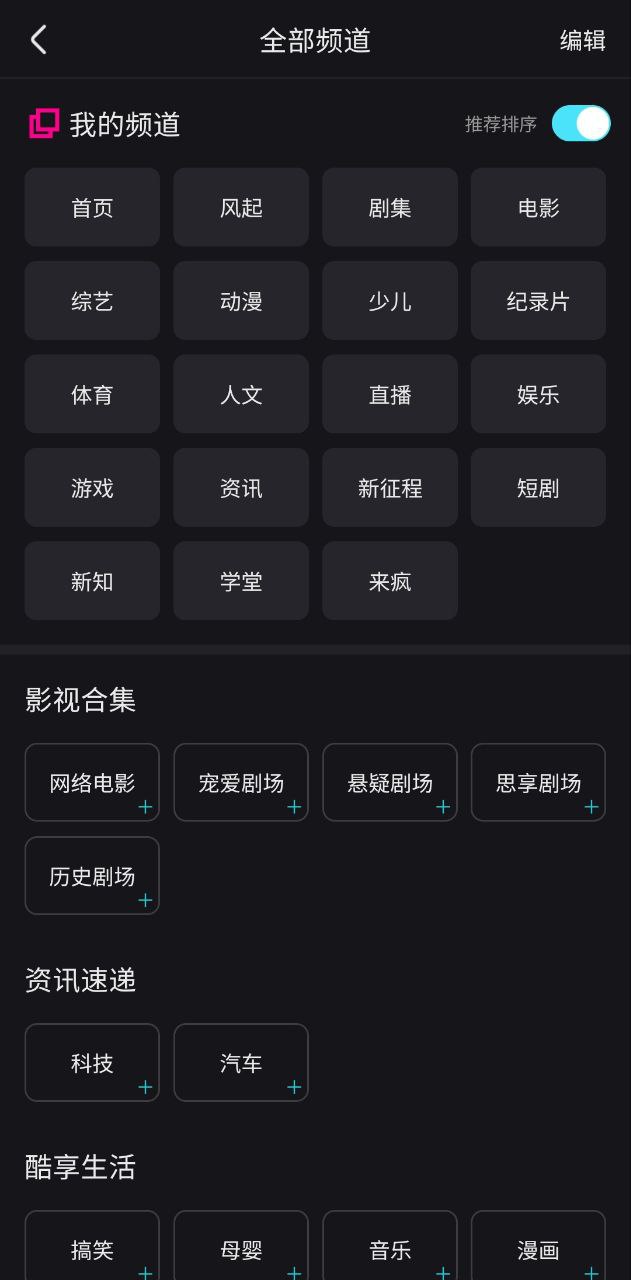Add the 汽车 channel
631x1280 pixels.
(x=241, y=1063)
